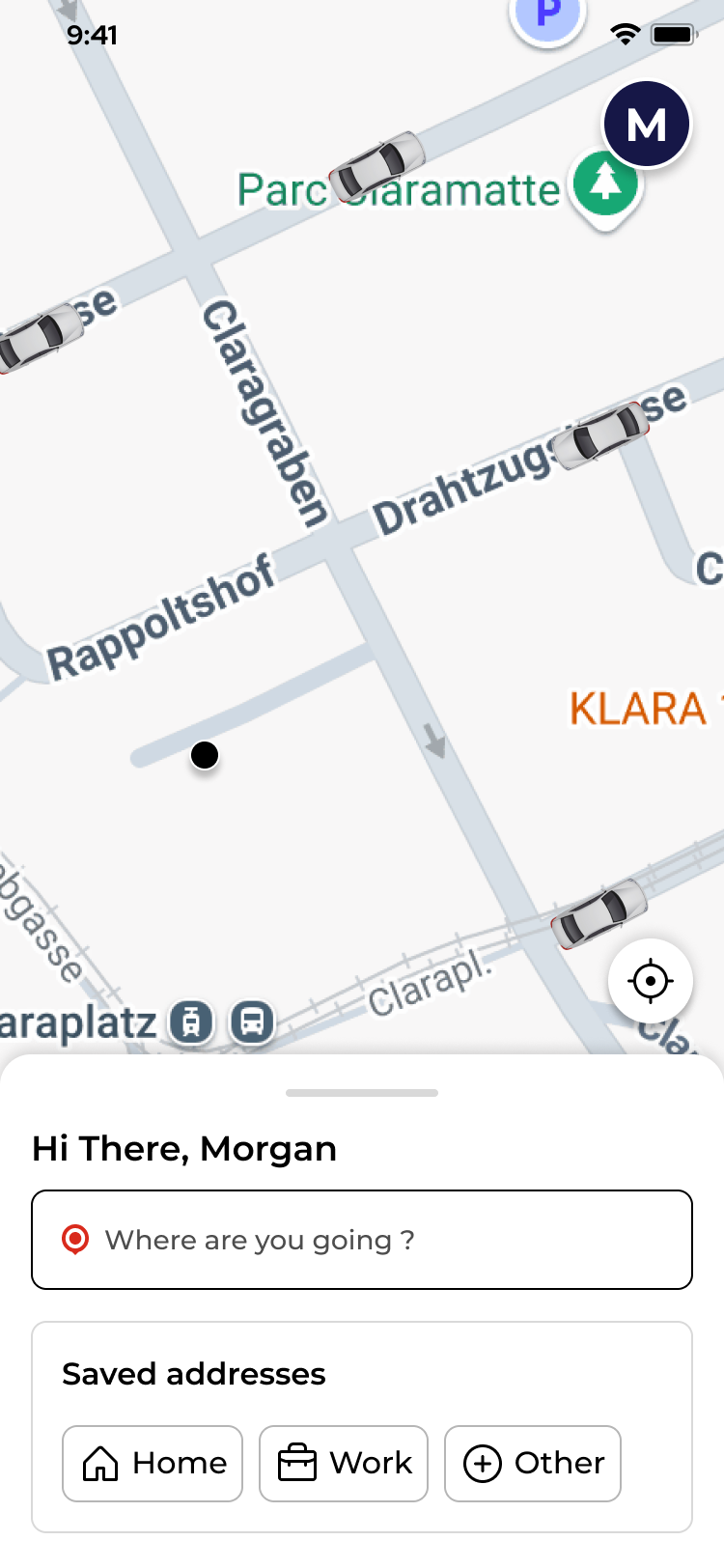Tap the Where are you going field
The image size is (724, 1568).
point(362,1240)
